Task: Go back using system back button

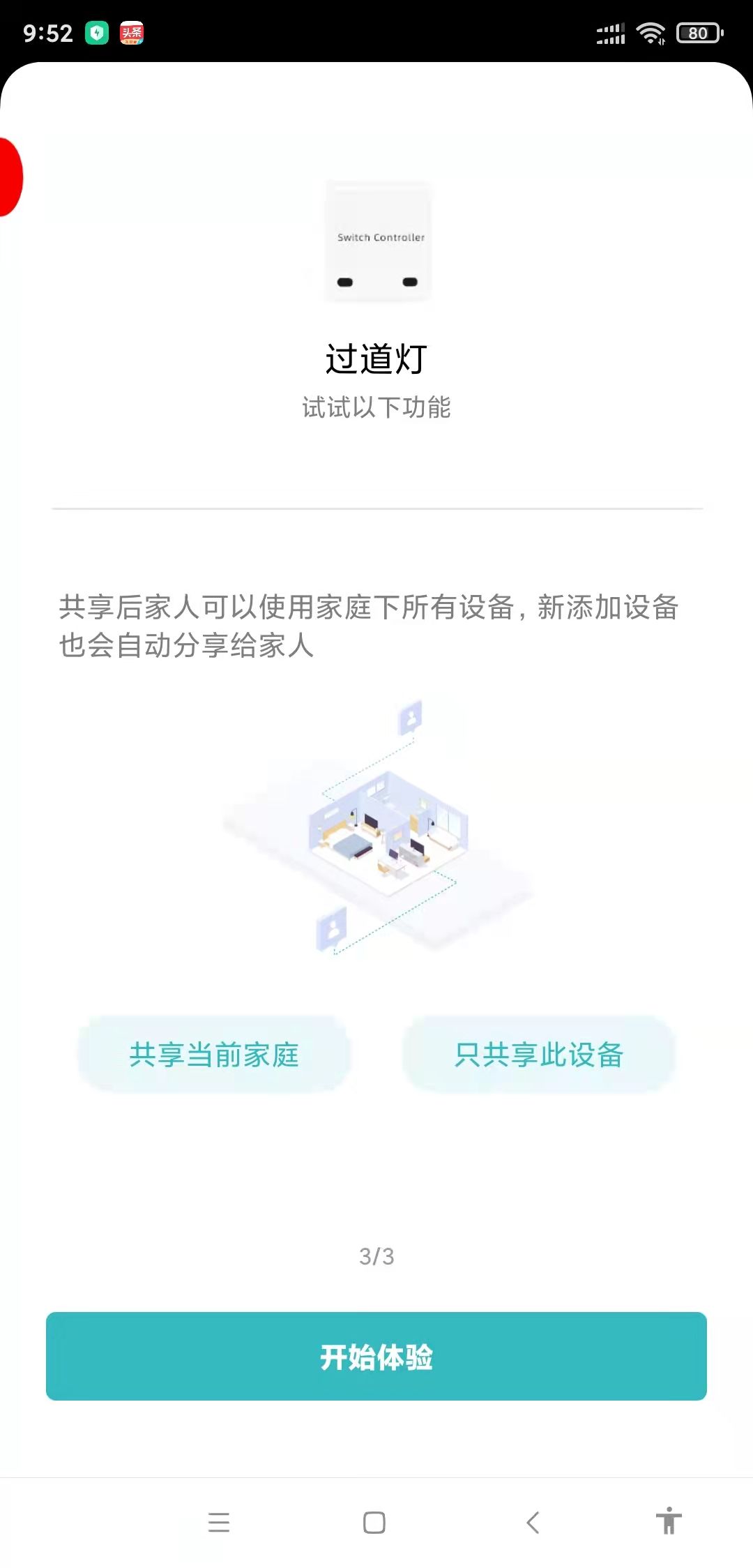Action: 533,1522
